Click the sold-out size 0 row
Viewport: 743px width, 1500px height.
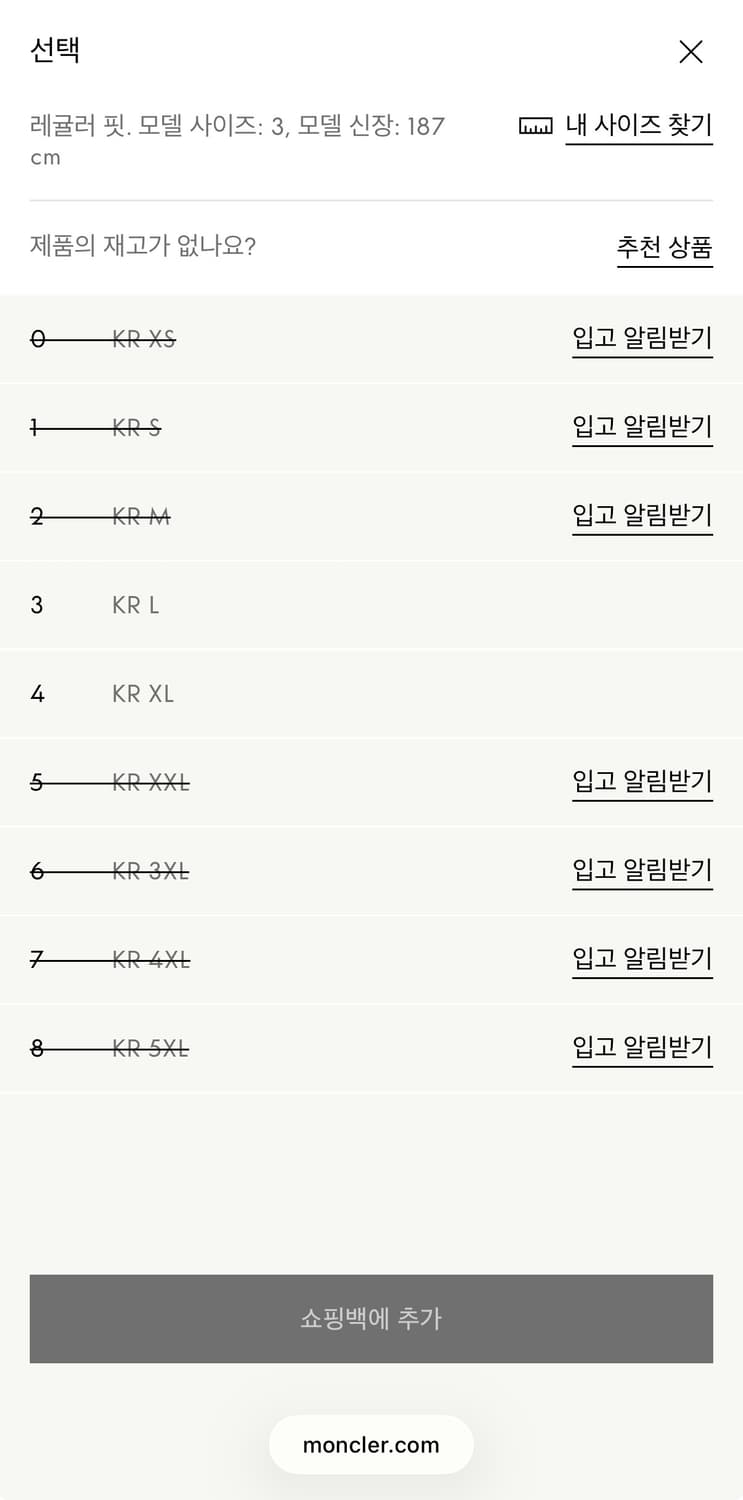[x=36, y=339]
